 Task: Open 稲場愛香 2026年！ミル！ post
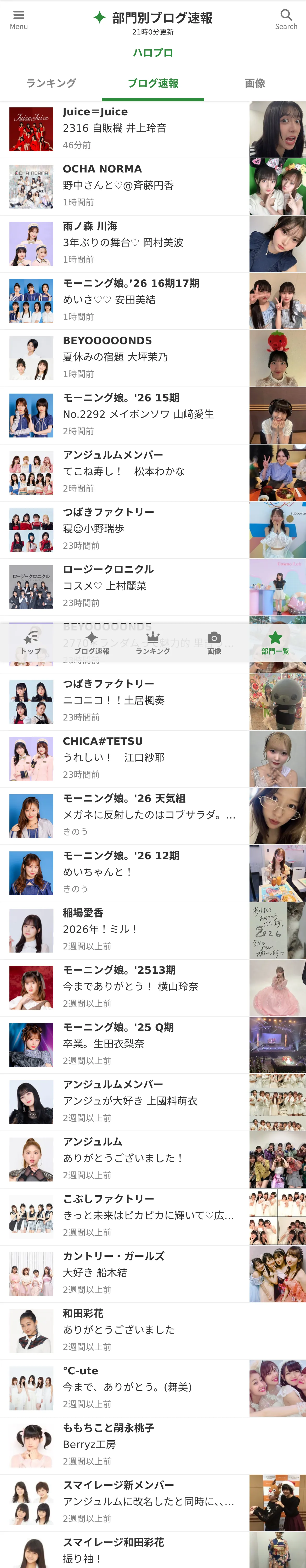[153, 931]
